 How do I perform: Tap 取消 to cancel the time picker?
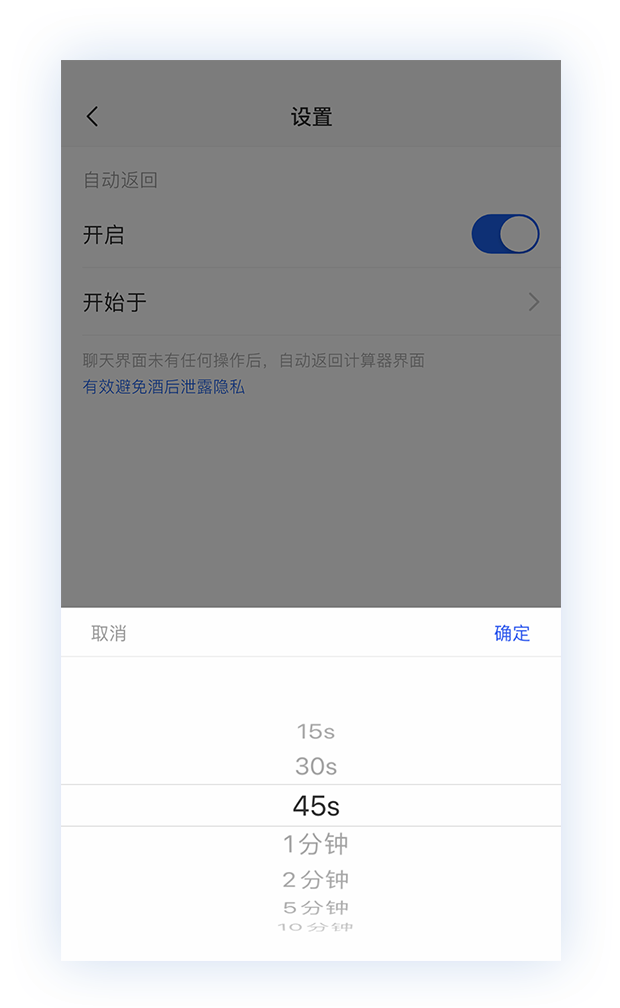click(109, 633)
